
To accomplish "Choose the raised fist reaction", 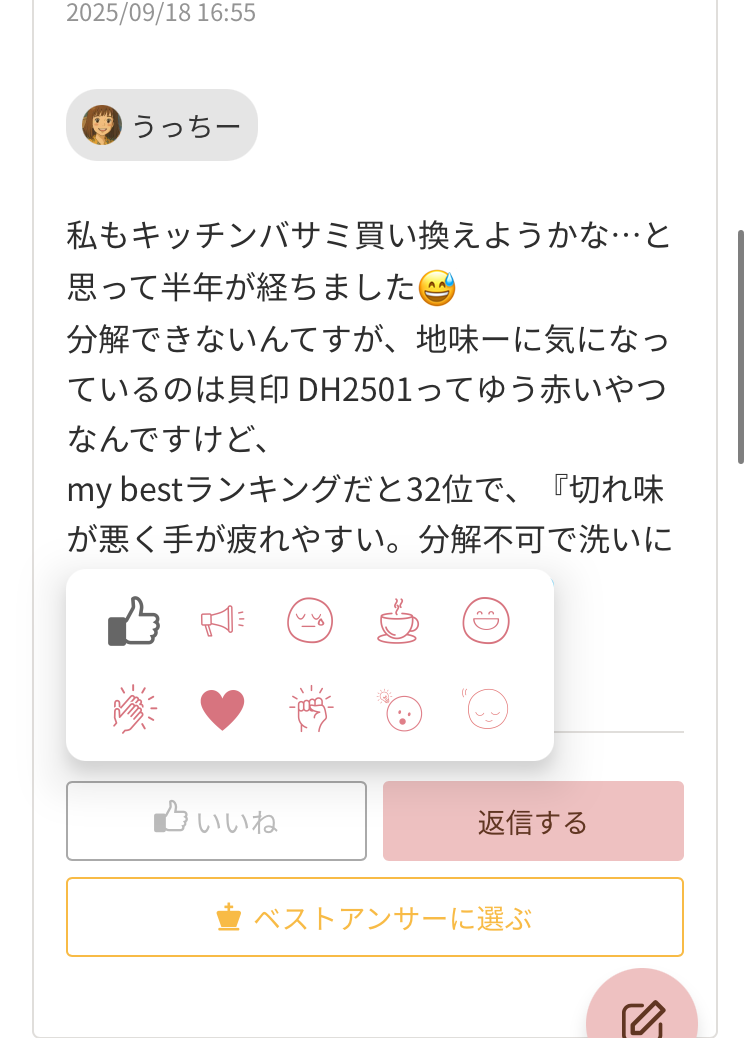I will [x=310, y=710].
